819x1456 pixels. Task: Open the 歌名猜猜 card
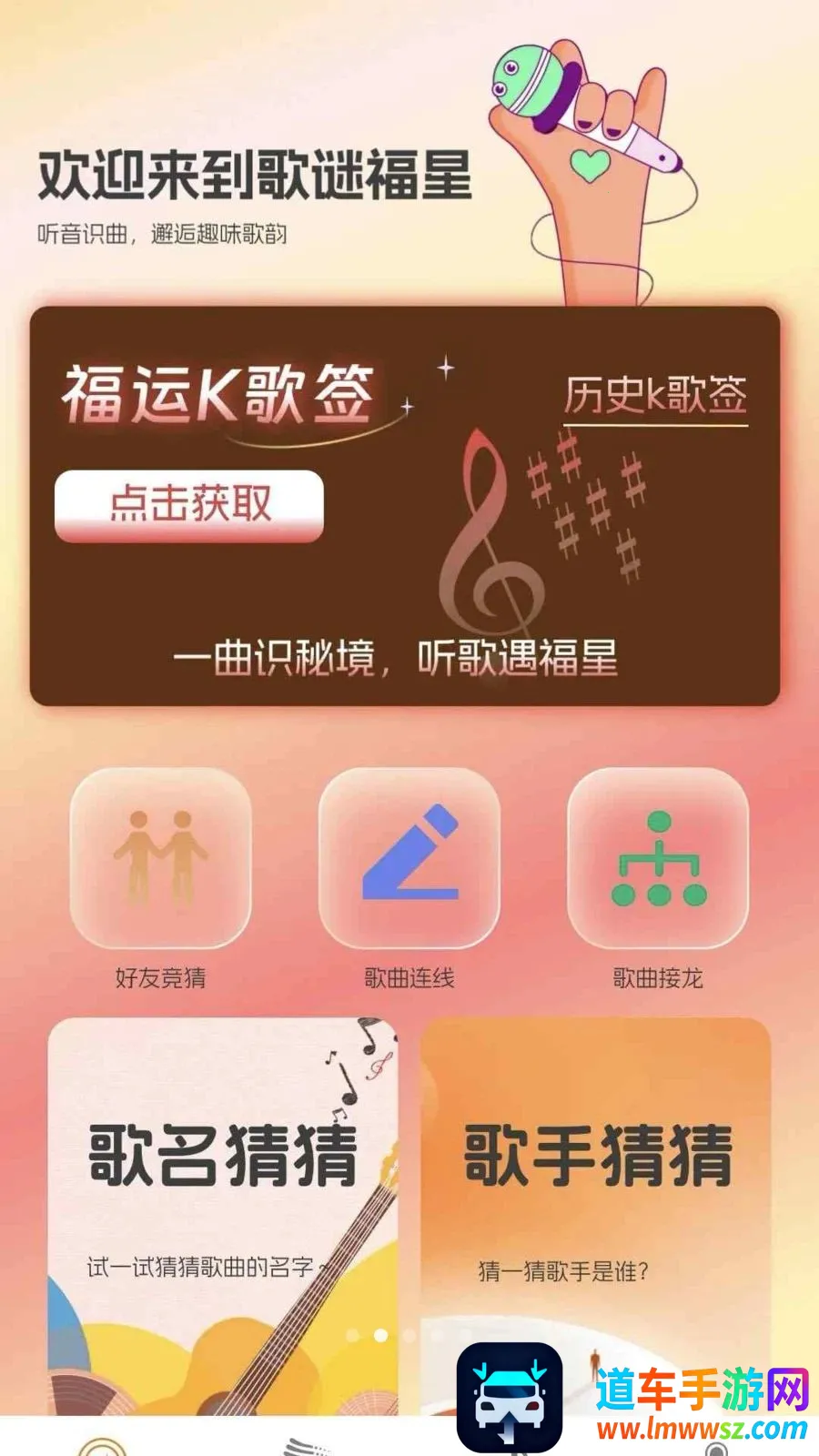(x=223, y=1217)
